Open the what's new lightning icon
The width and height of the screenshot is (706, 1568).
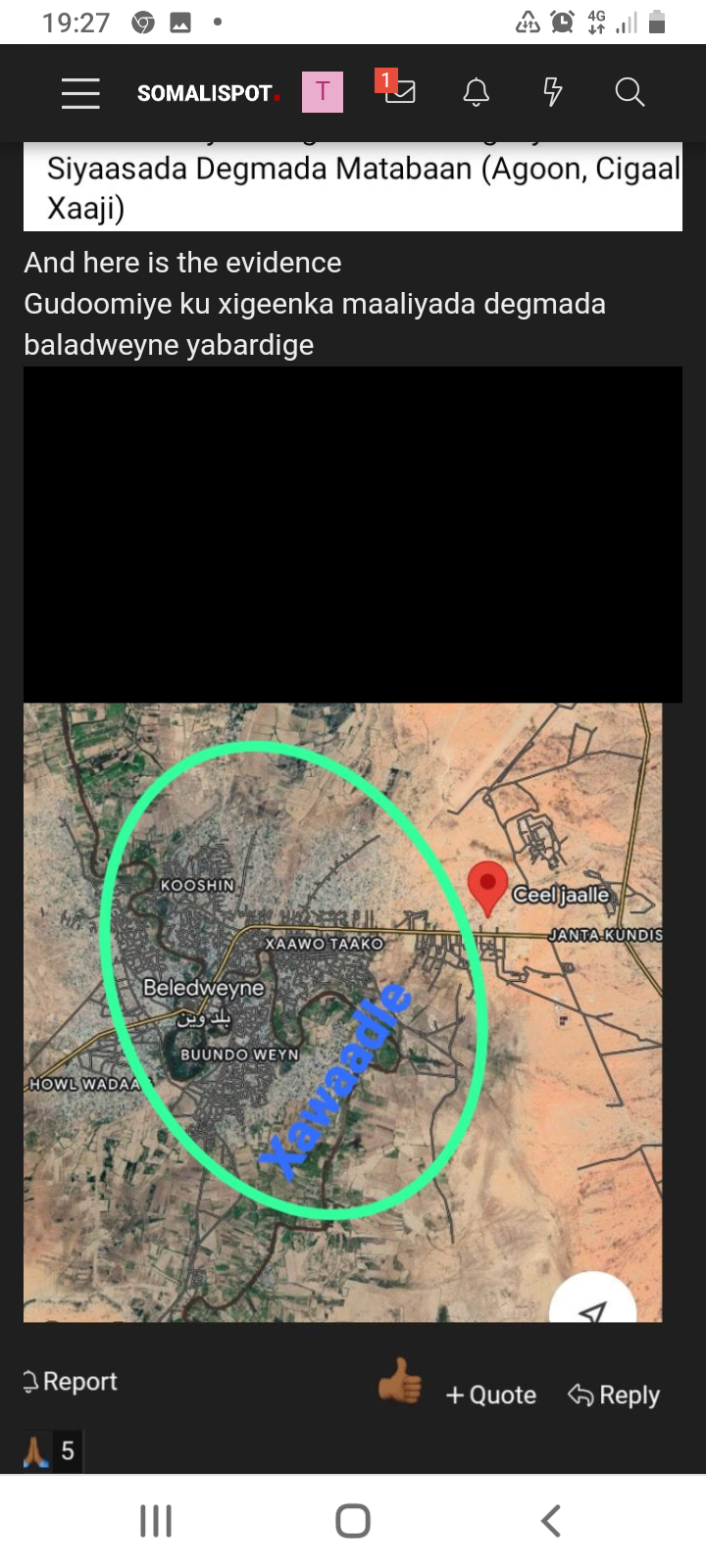552,93
